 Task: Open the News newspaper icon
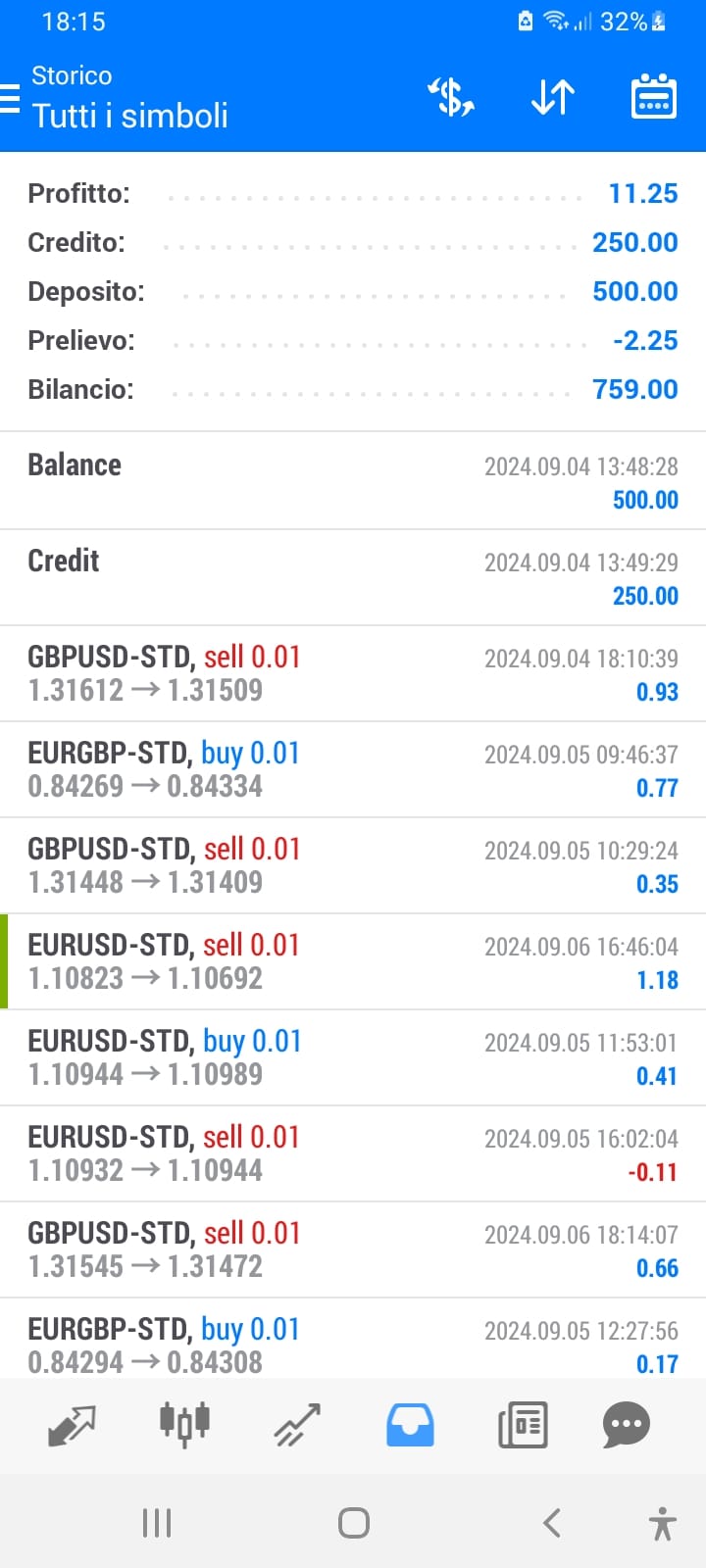[x=522, y=1426]
